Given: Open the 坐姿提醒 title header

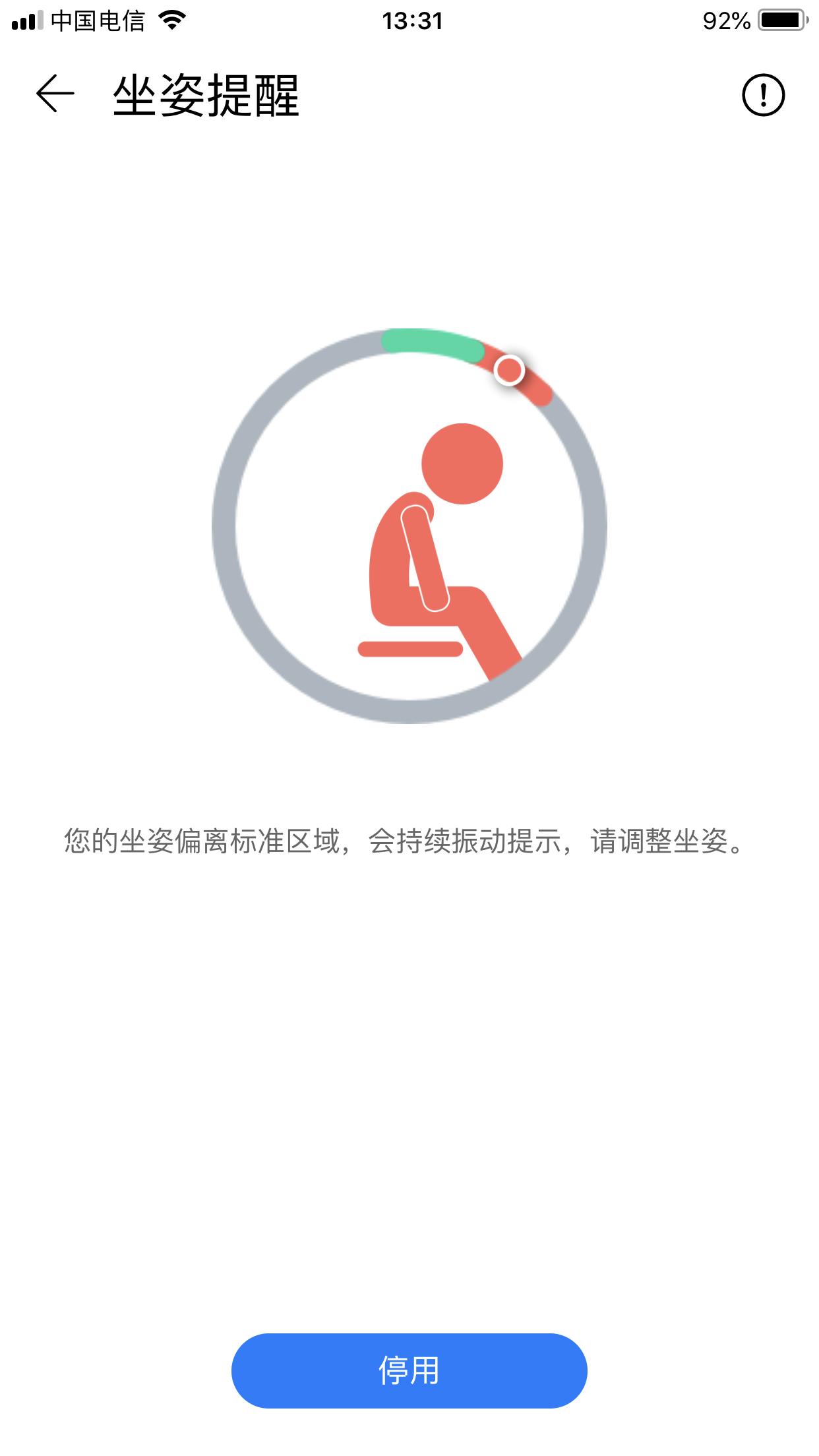Looking at the screenshot, I should point(208,94).
